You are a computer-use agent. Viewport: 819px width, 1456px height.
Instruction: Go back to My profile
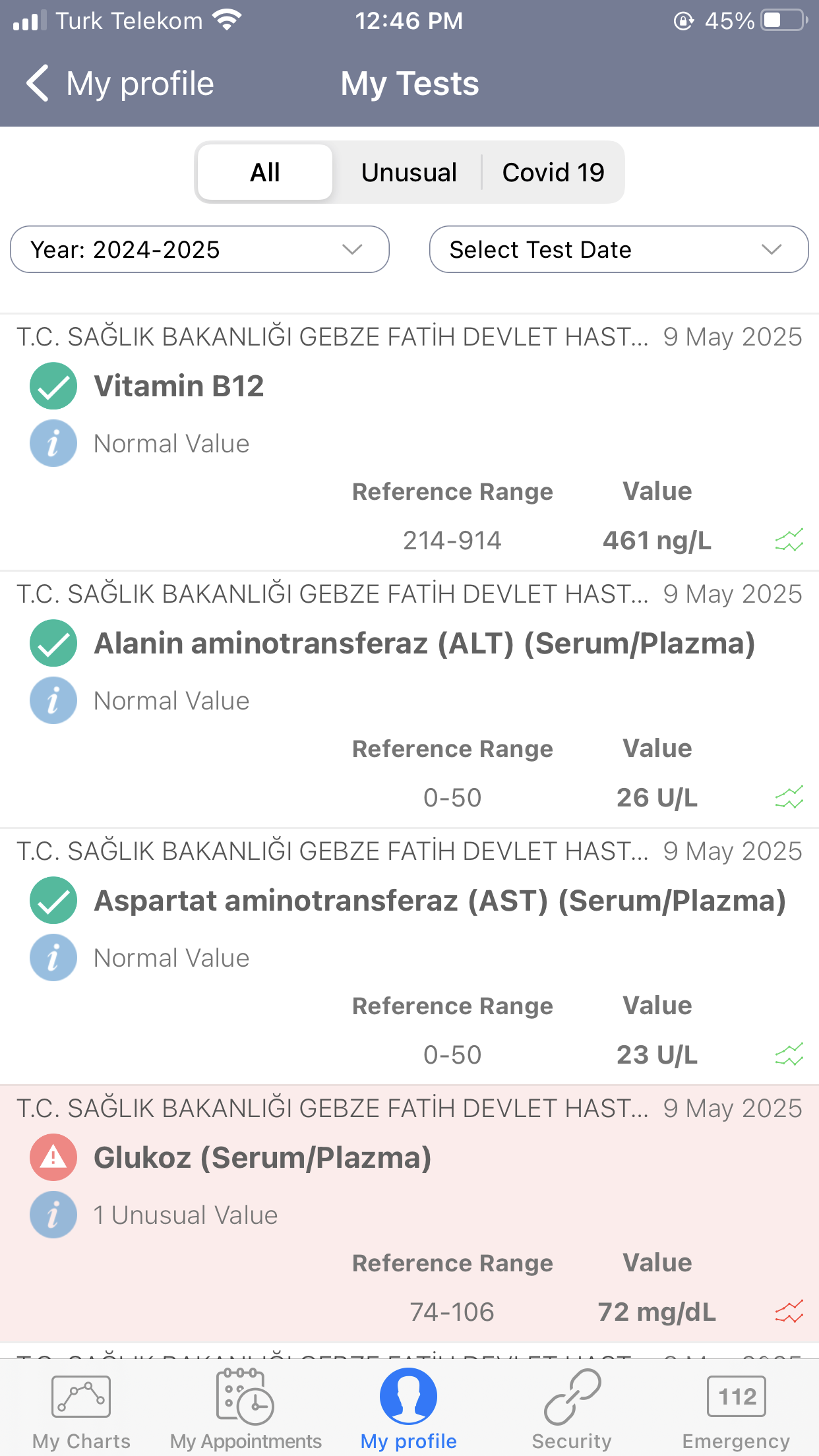click(x=120, y=84)
